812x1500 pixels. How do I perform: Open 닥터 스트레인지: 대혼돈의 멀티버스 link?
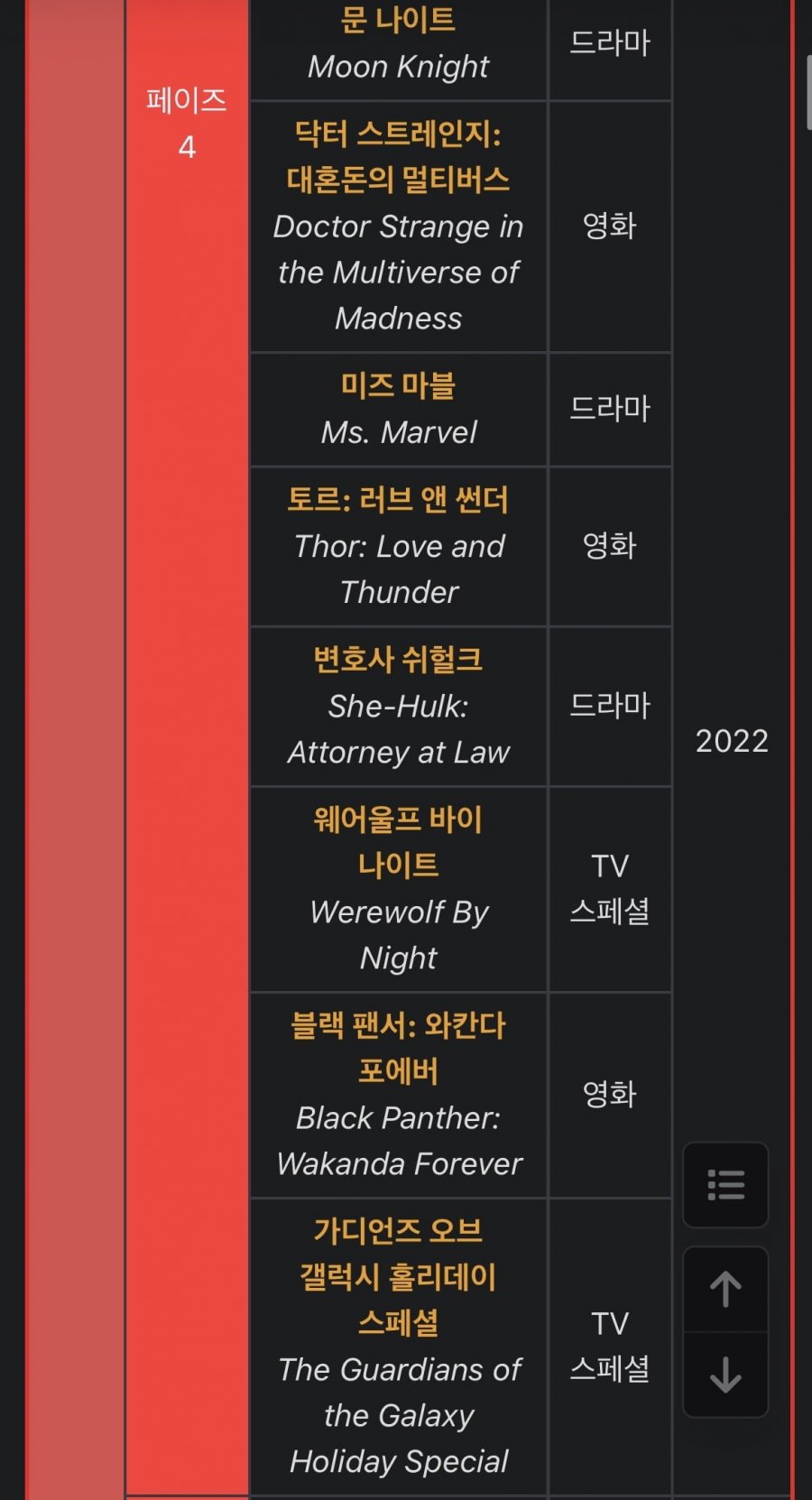tap(398, 157)
